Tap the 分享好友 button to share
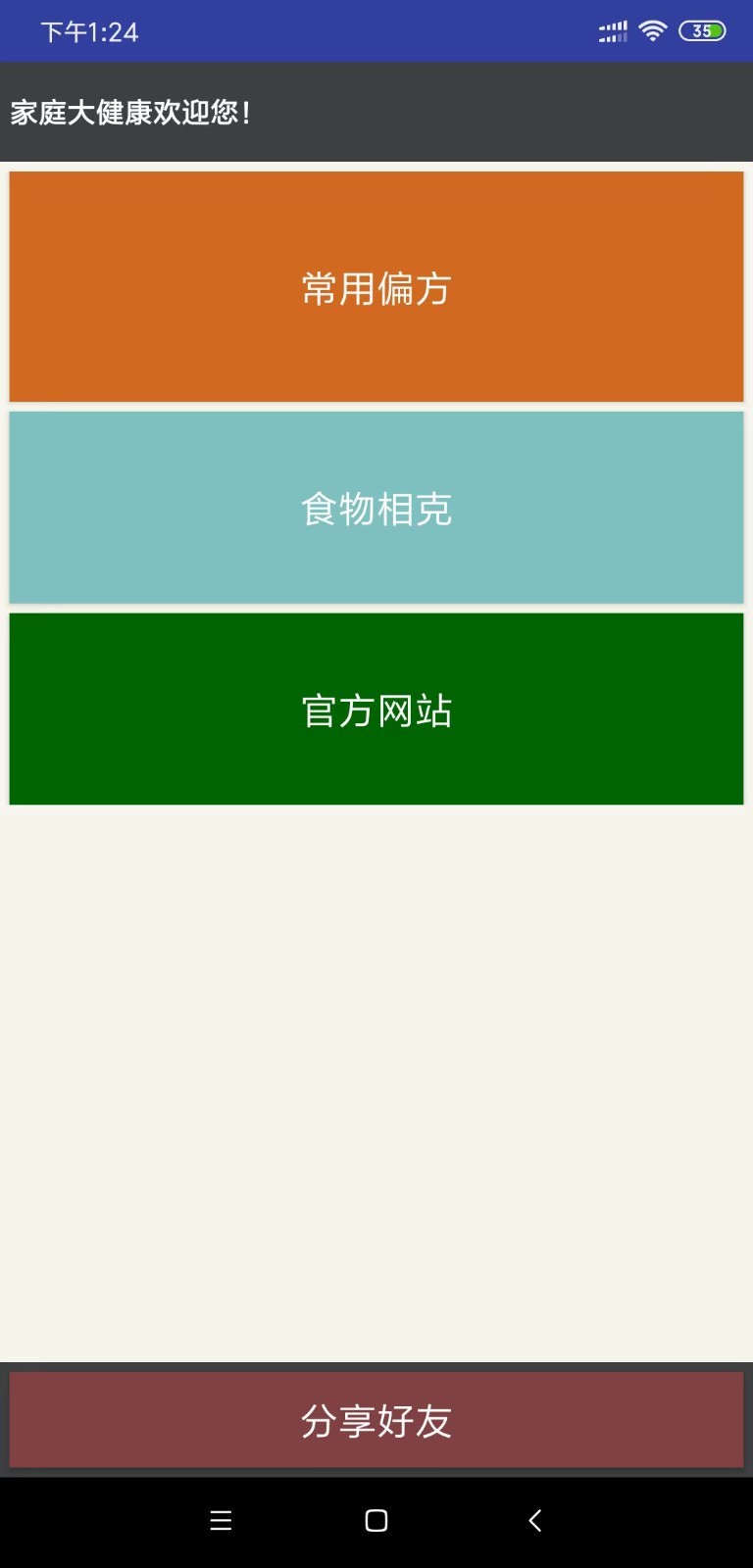 click(376, 1420)
